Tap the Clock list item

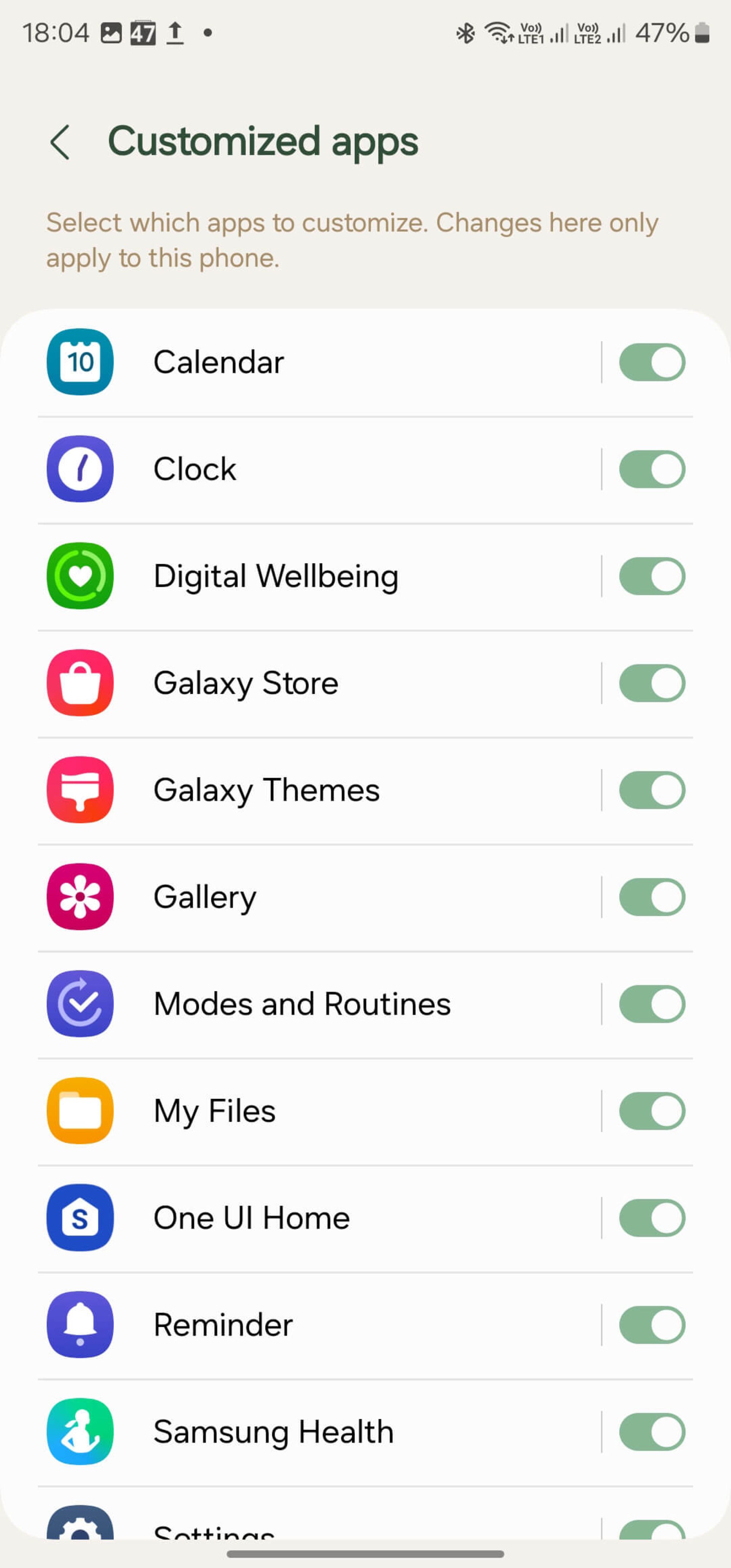tap(304, 469)
